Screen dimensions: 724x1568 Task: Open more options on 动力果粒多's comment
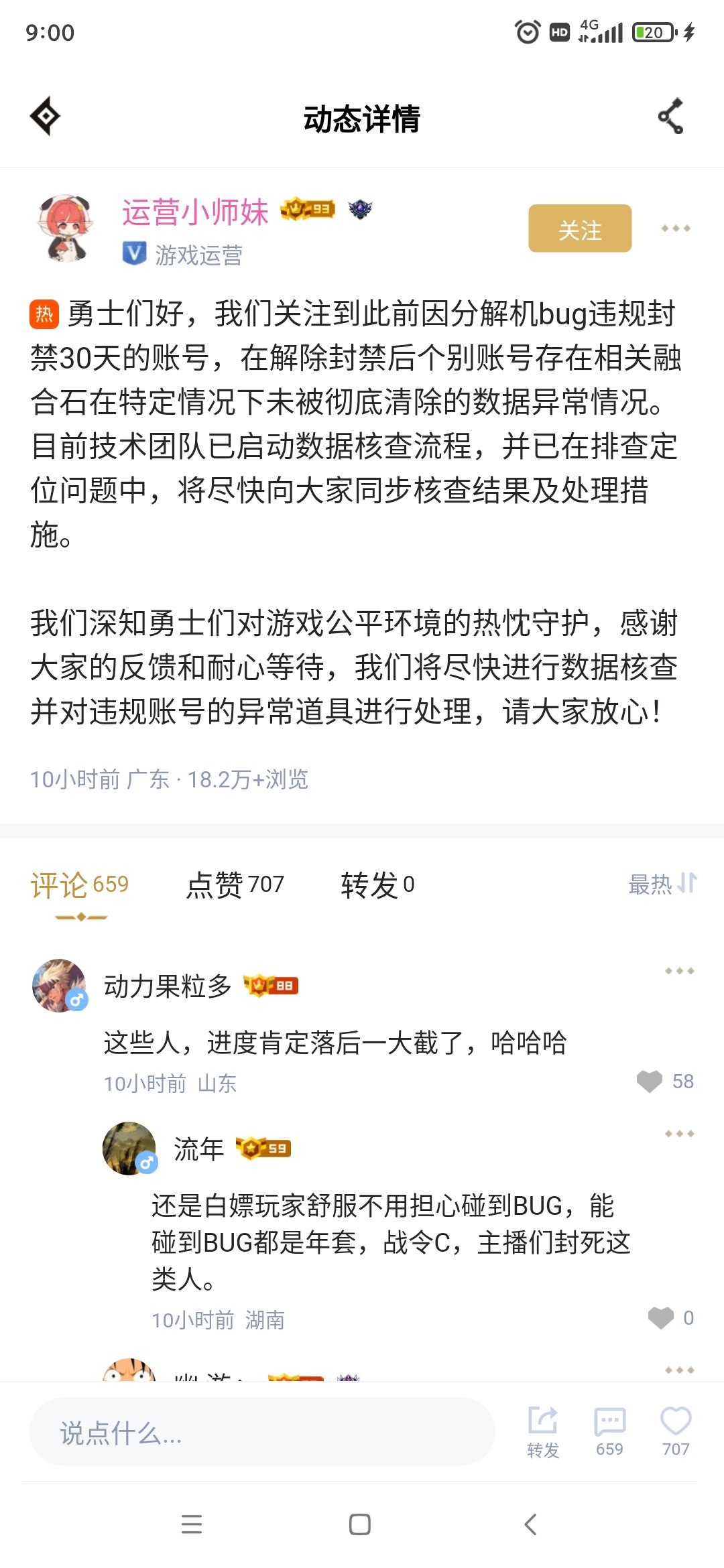coord(679,971)
